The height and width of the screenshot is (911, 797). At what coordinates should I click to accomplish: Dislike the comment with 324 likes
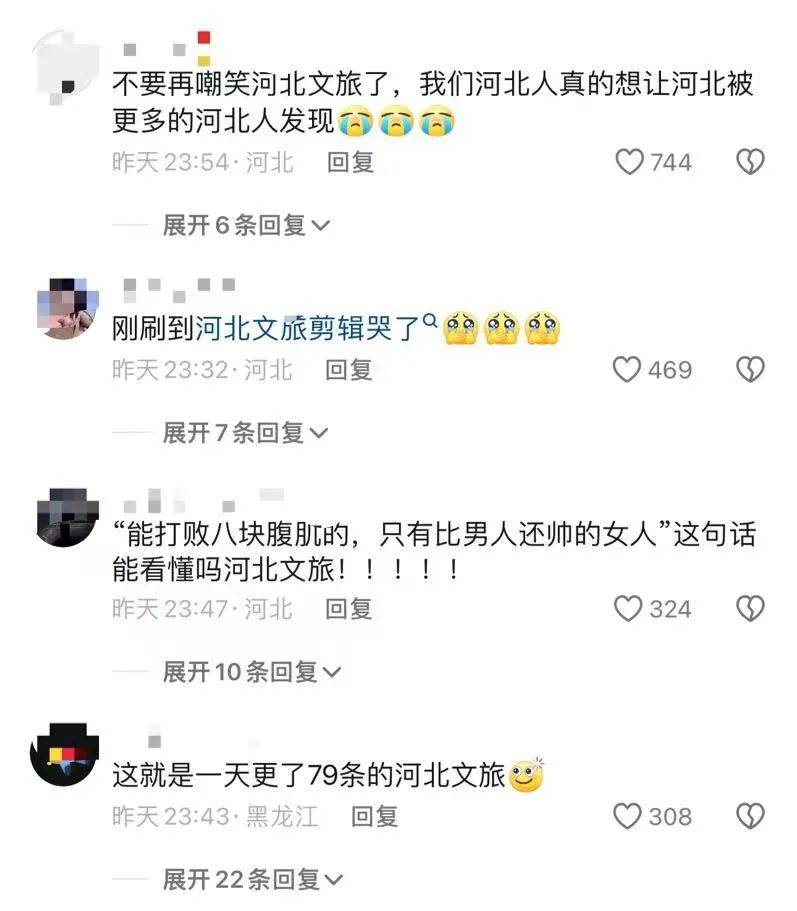point(750,608)
